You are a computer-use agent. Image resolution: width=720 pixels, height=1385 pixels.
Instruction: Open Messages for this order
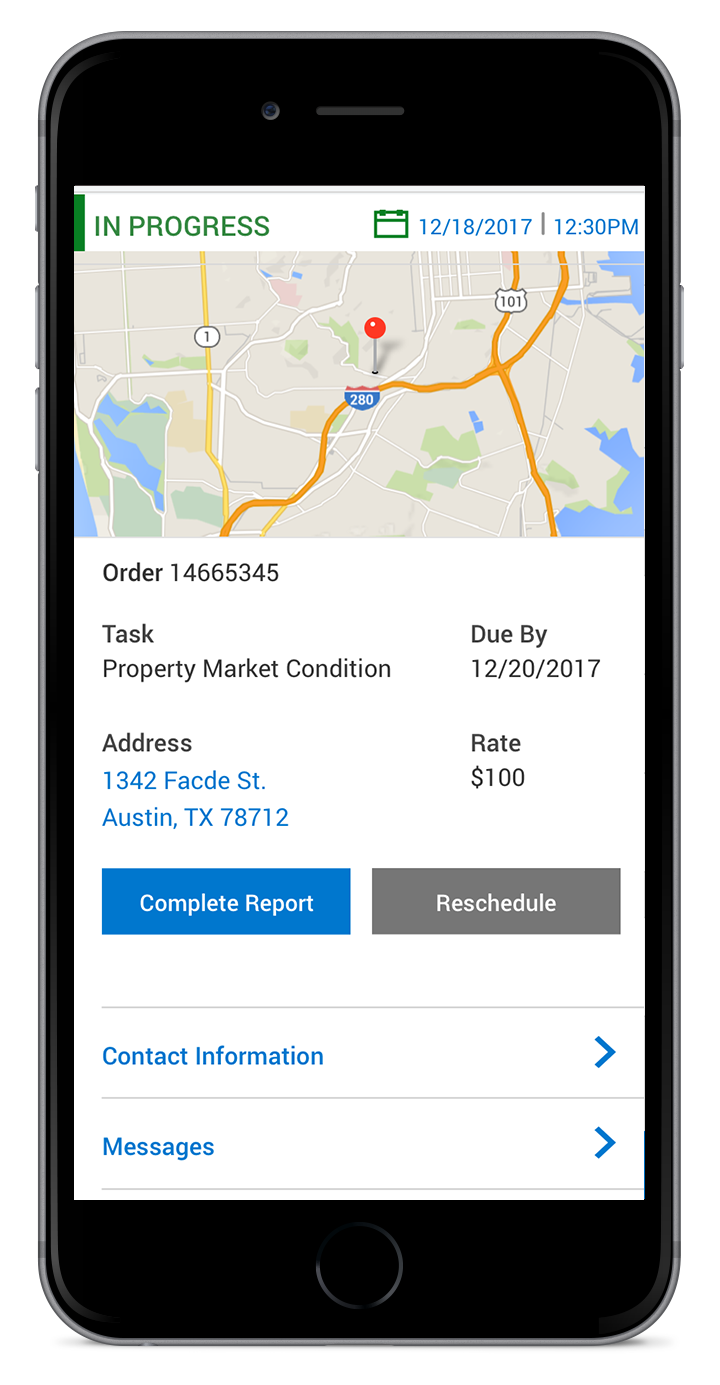tap(359, 1145)
